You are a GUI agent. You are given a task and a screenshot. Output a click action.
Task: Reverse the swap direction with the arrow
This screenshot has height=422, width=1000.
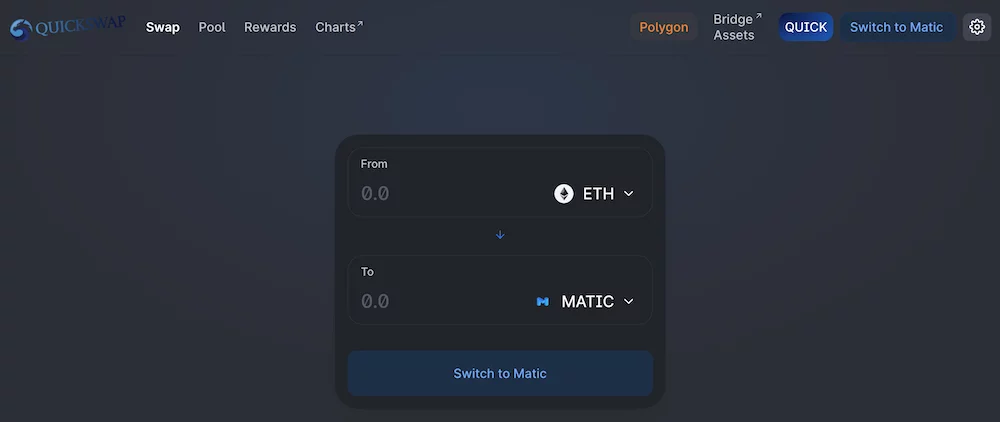(x=500, y=235)
